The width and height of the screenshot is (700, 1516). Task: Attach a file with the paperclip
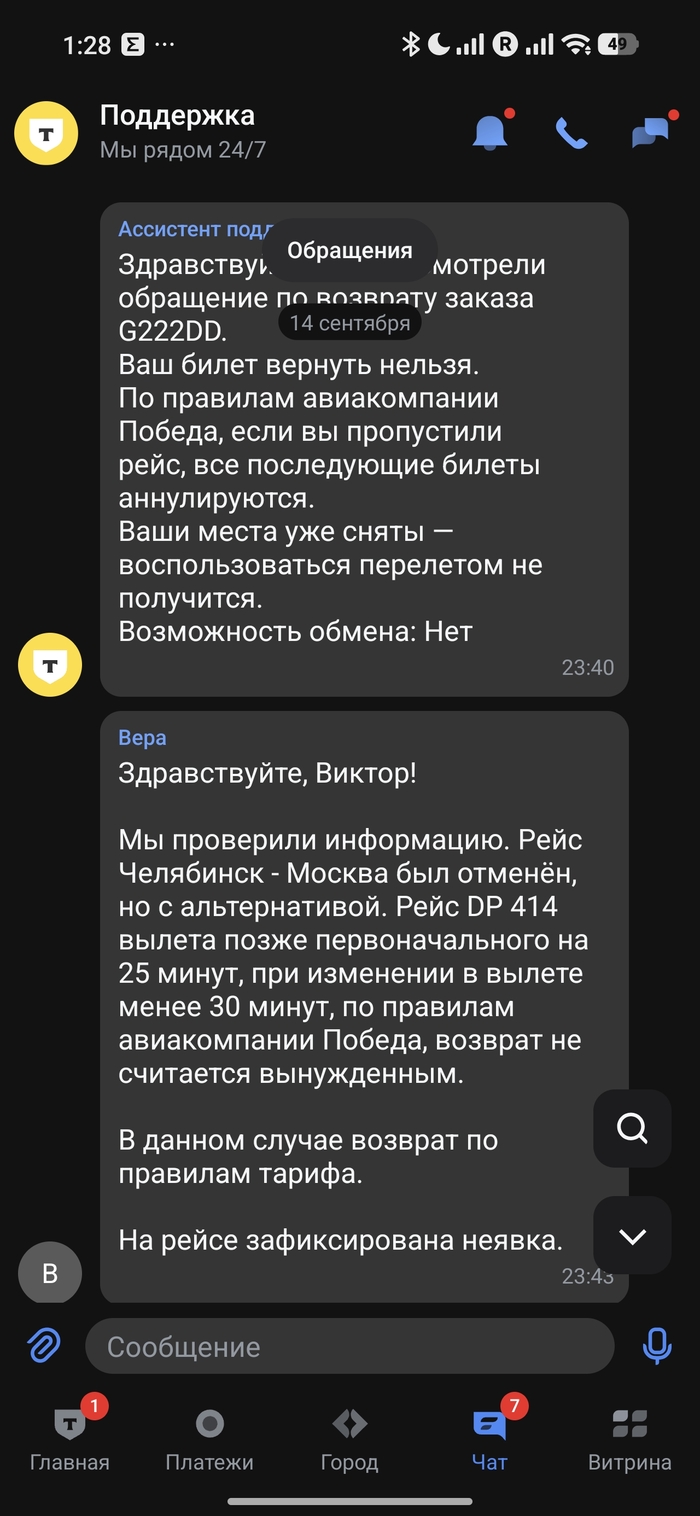click(44, 1346)
